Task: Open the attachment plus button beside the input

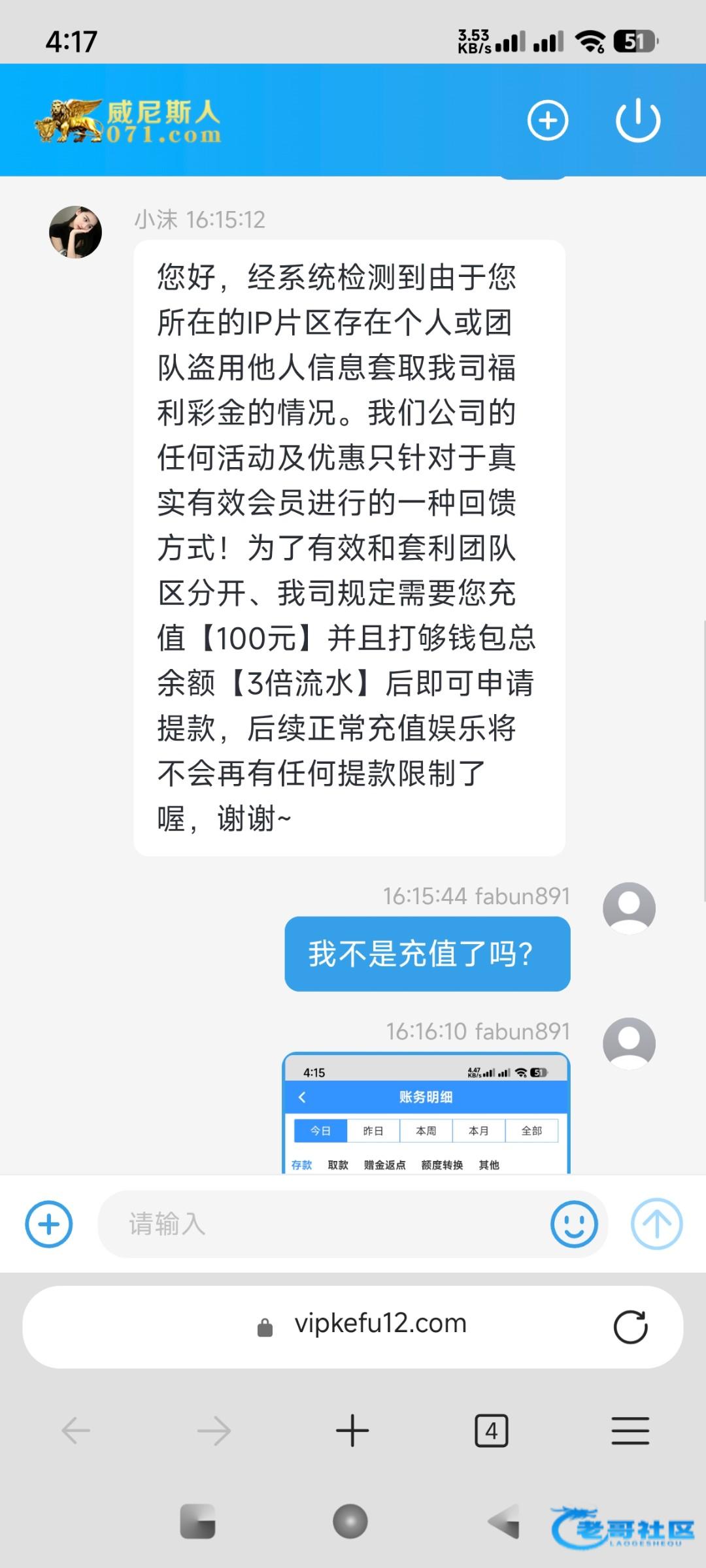Action: [x=49, y=1224]
